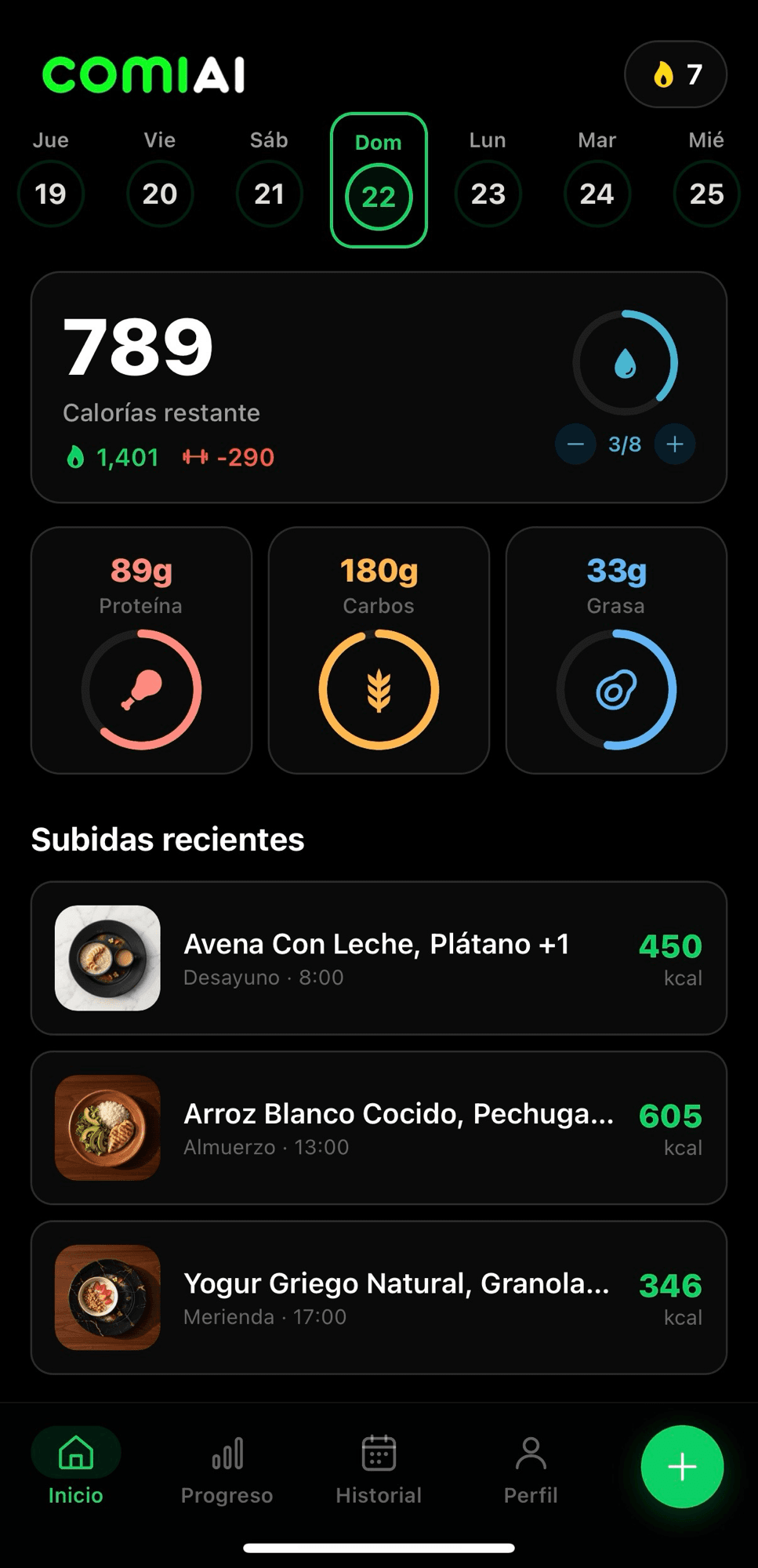Image resolution: width=758 pixels, height=1568 pixels.
Task: Decrease water count using the minus button
Action: [x=575, y=444]
